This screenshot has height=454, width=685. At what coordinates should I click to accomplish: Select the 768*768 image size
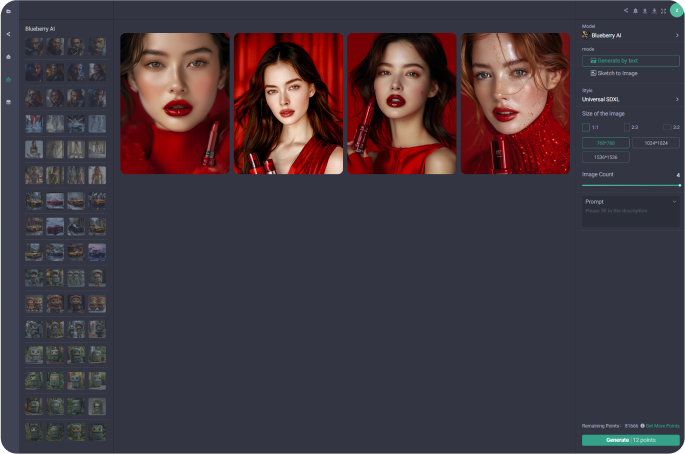pyautogui.click(x=606, y=143)
